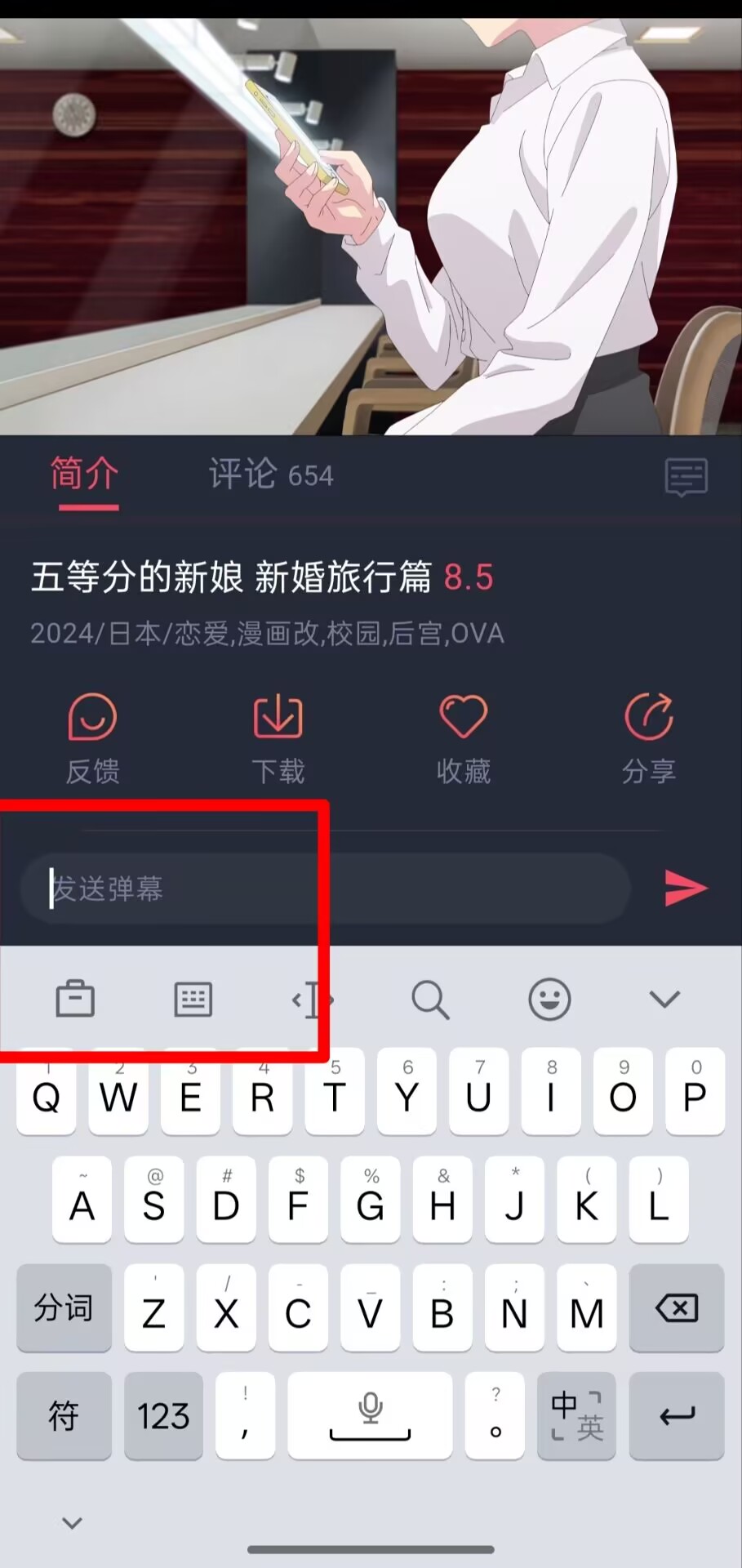Open the keyboard toolbox icon
742x1568 pixels.
tap(75, 999)
